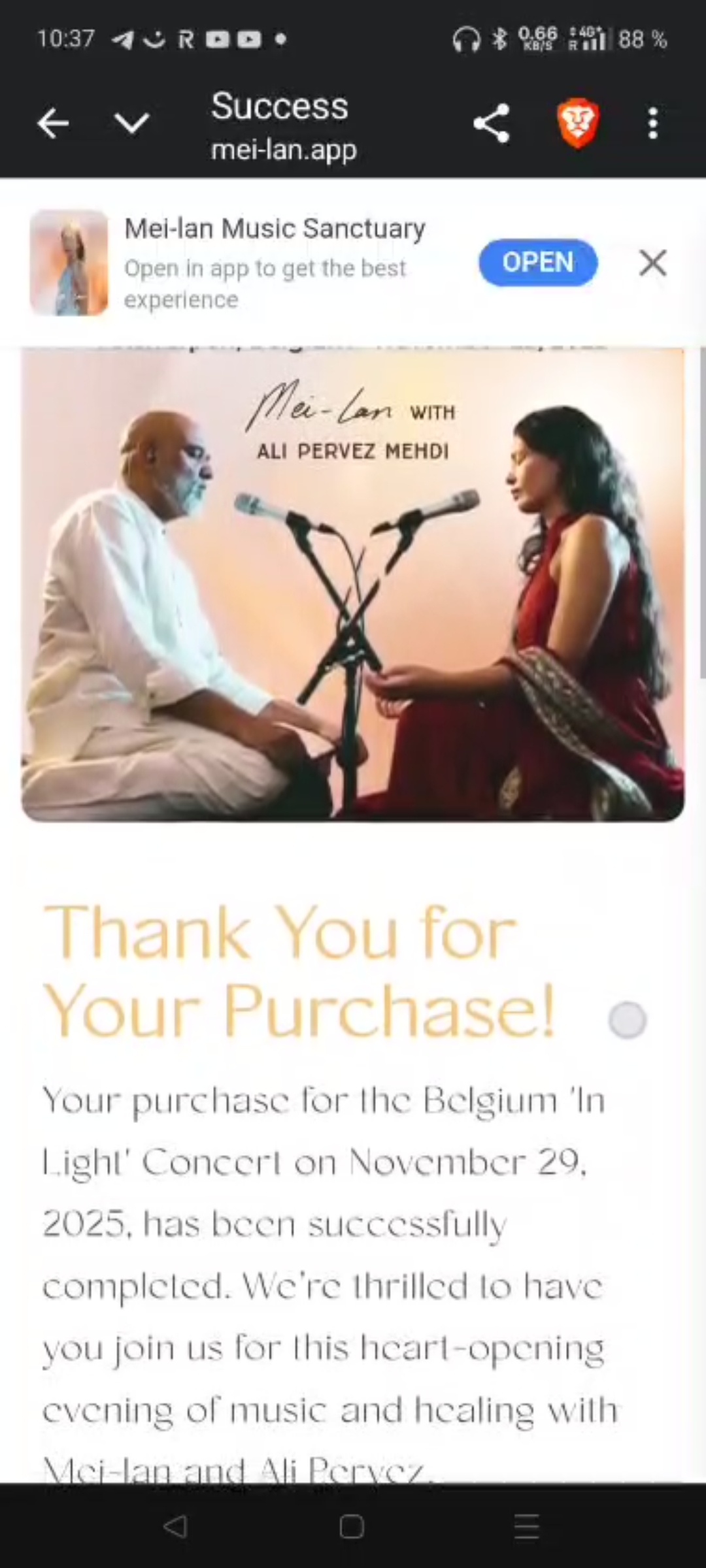Open Brave Shields lion icon

coord(579,123)
